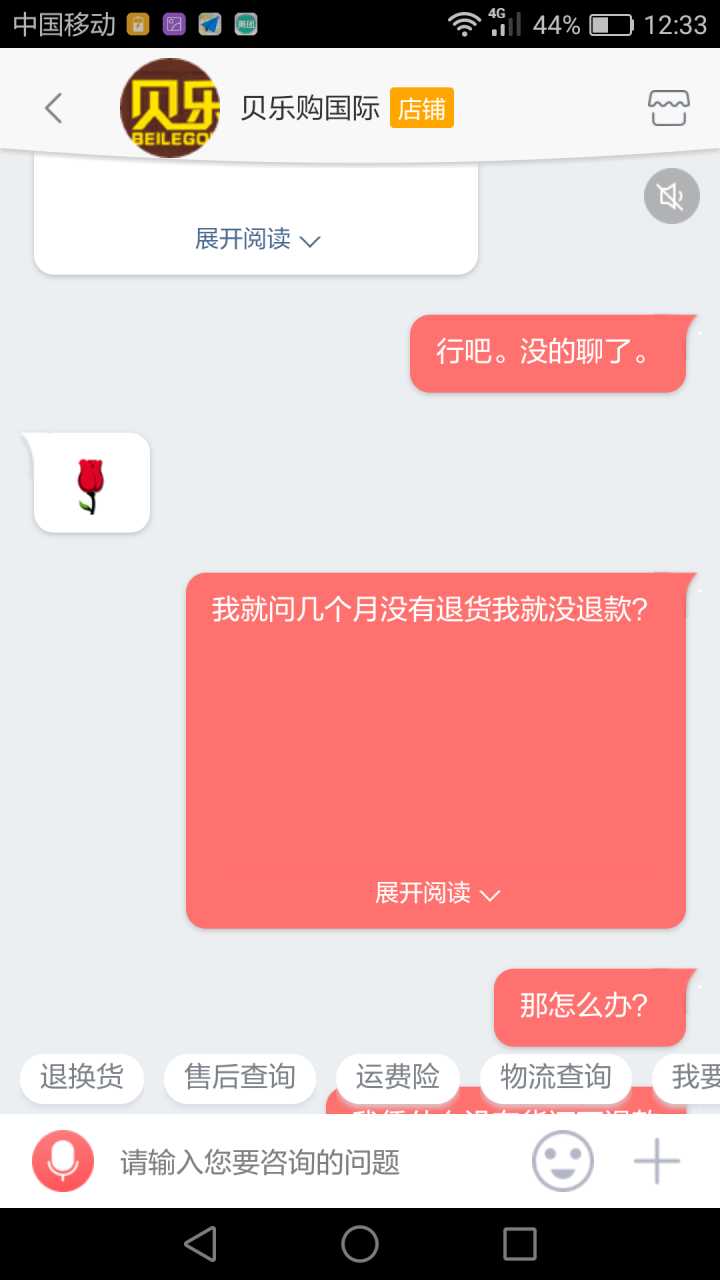
Task: Tap the mute speaker icon
Action: click(671, 196)
